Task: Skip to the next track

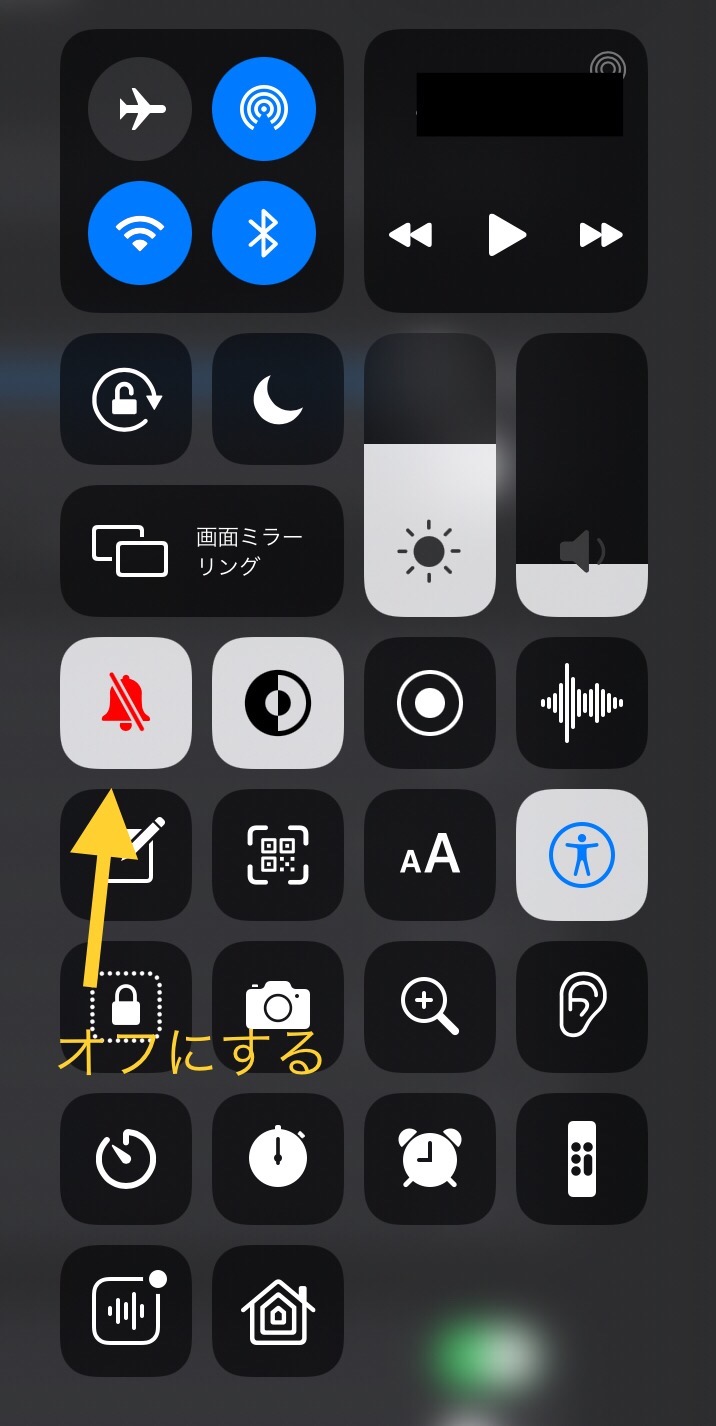Action: (x=601, y=235)
